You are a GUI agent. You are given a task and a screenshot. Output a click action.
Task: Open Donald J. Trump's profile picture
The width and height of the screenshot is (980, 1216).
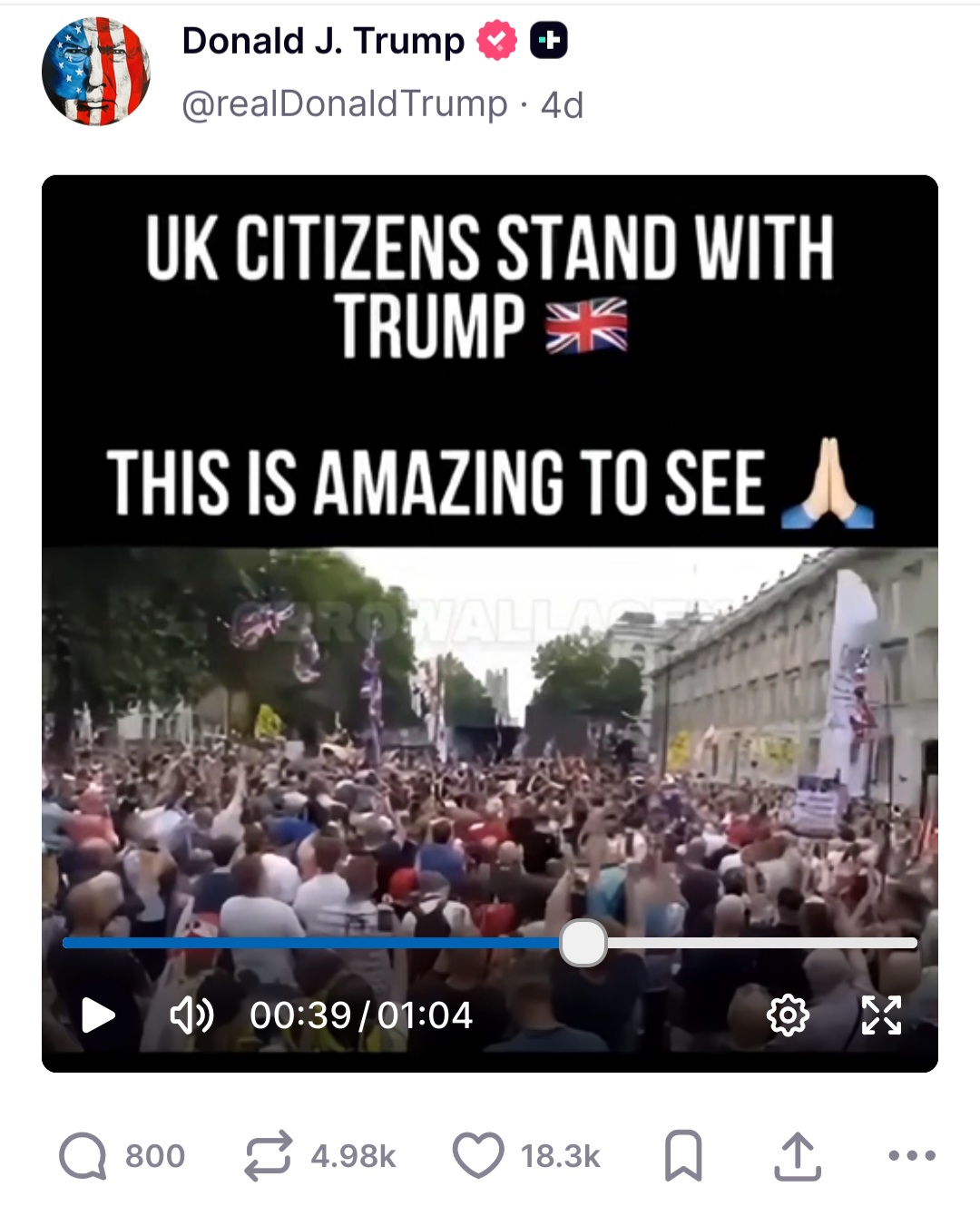point(95,72)
